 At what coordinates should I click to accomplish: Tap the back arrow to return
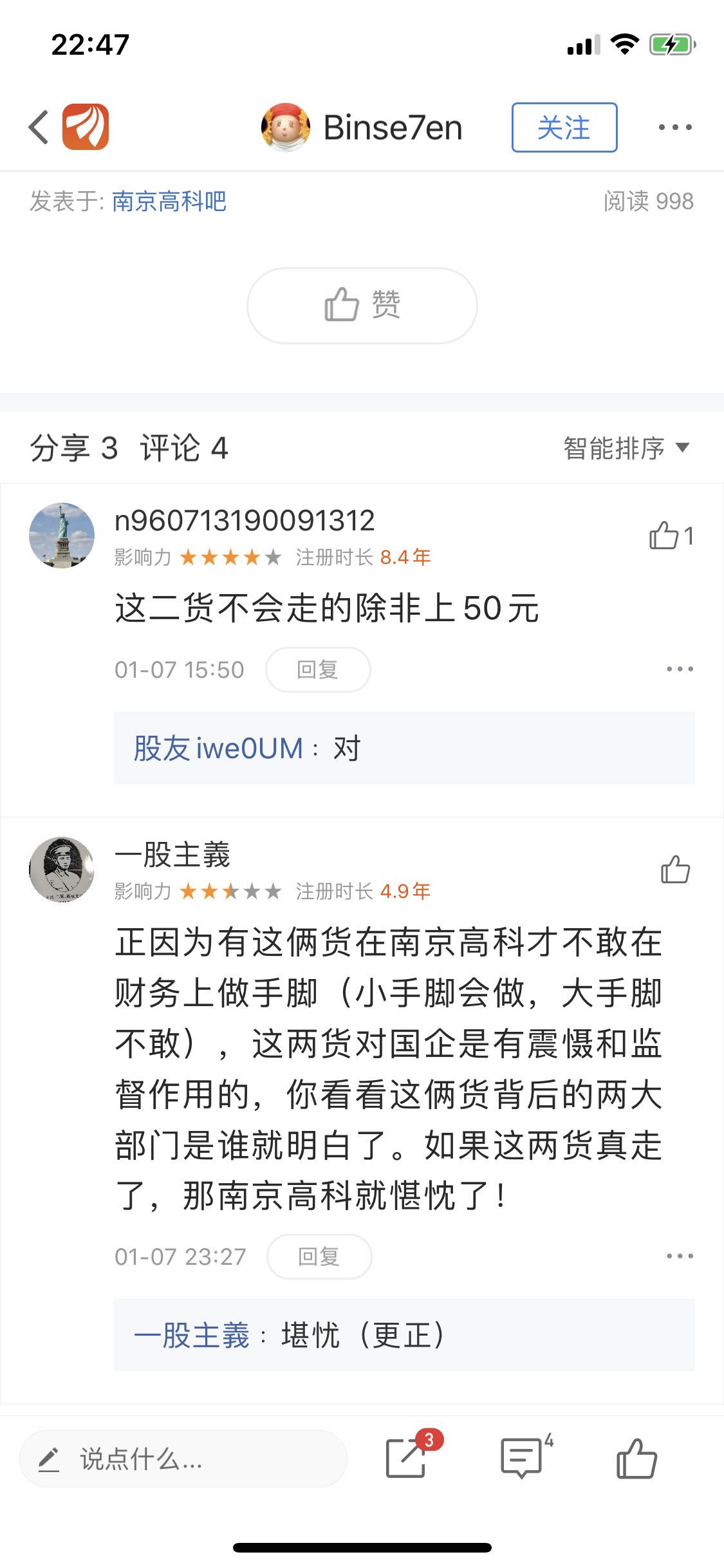pos(39,127)
